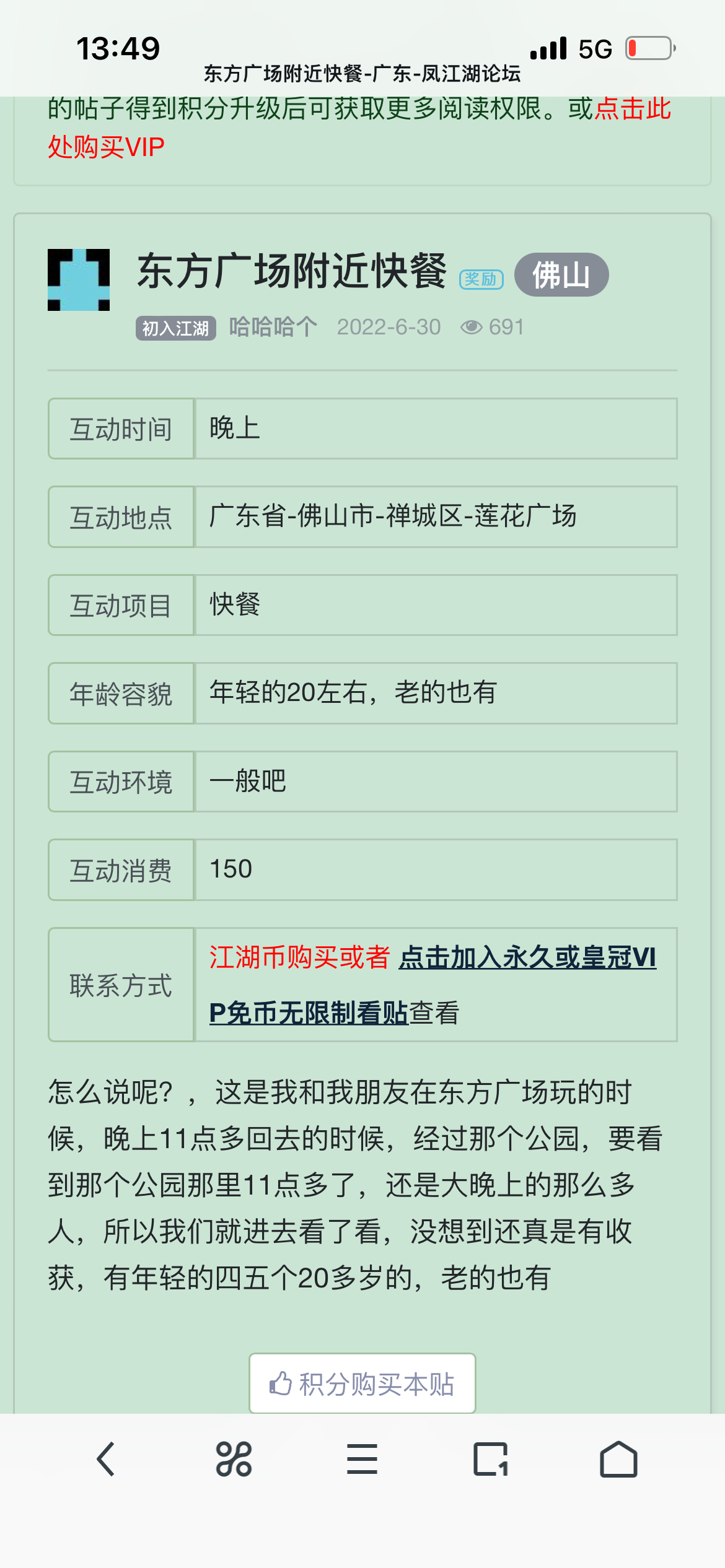Screen dimensions: 725x1568
Task: Tap the post date 2022-6-30
Action: (388, 326)
